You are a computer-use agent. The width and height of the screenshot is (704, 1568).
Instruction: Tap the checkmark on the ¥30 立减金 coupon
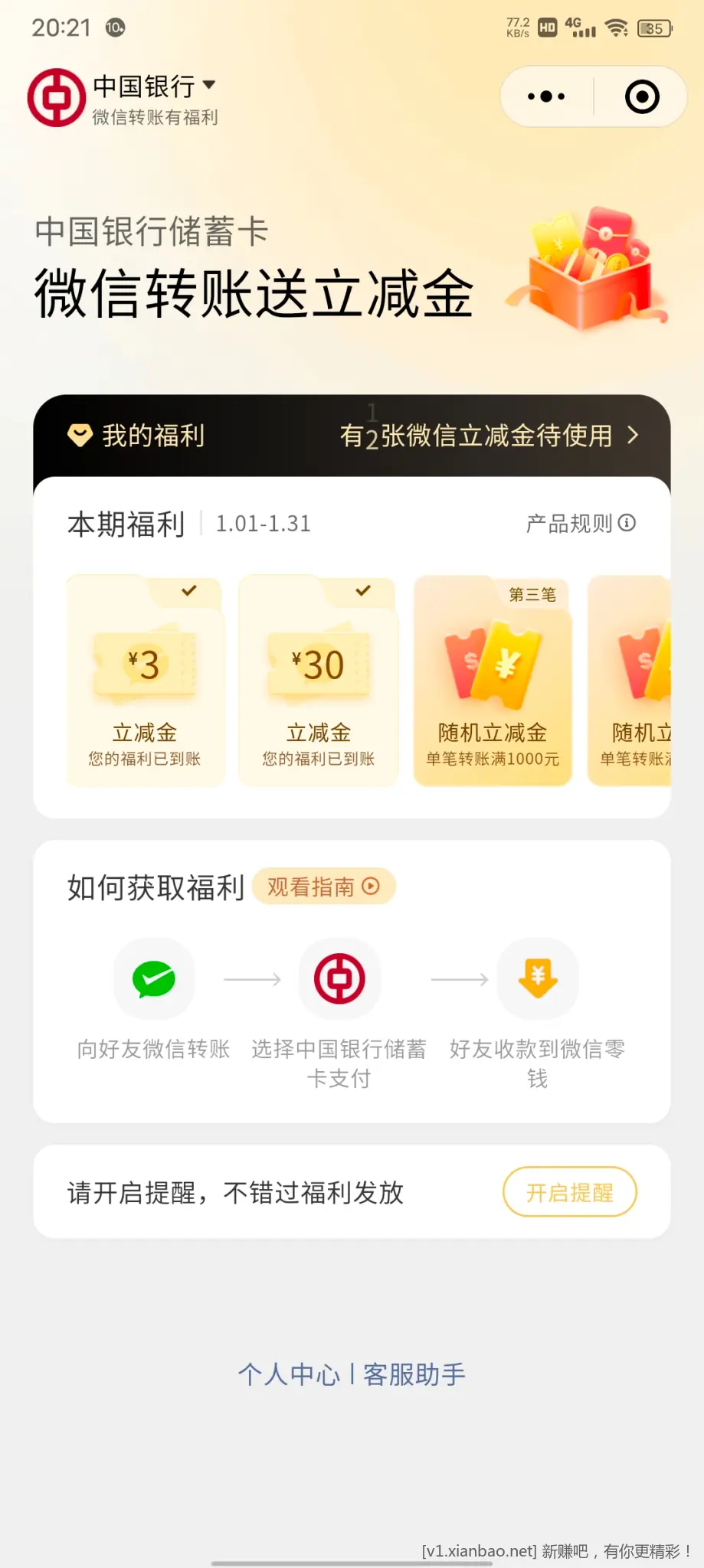[x=362, y=590]
